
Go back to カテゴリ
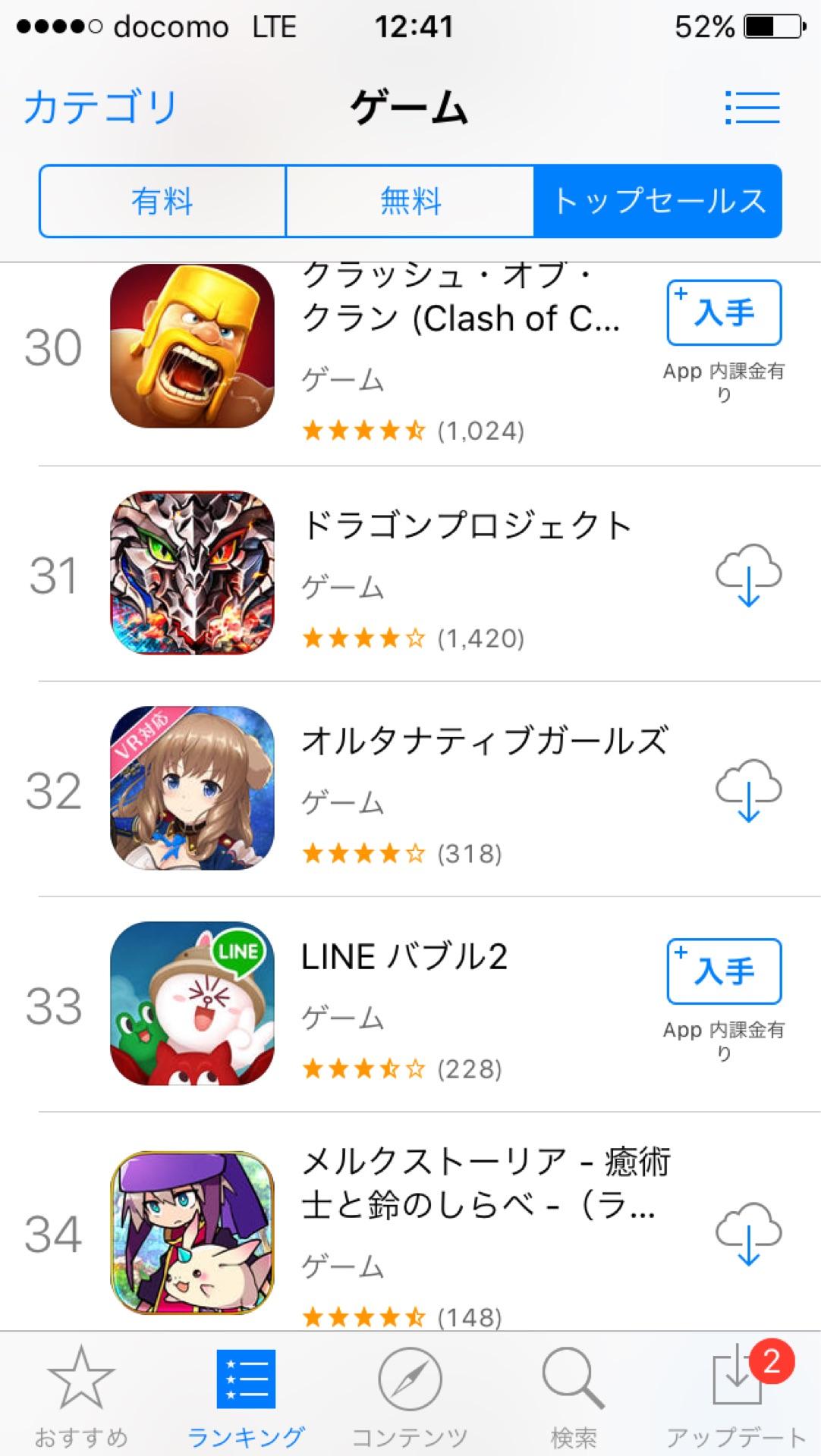(x=100, y=108)
